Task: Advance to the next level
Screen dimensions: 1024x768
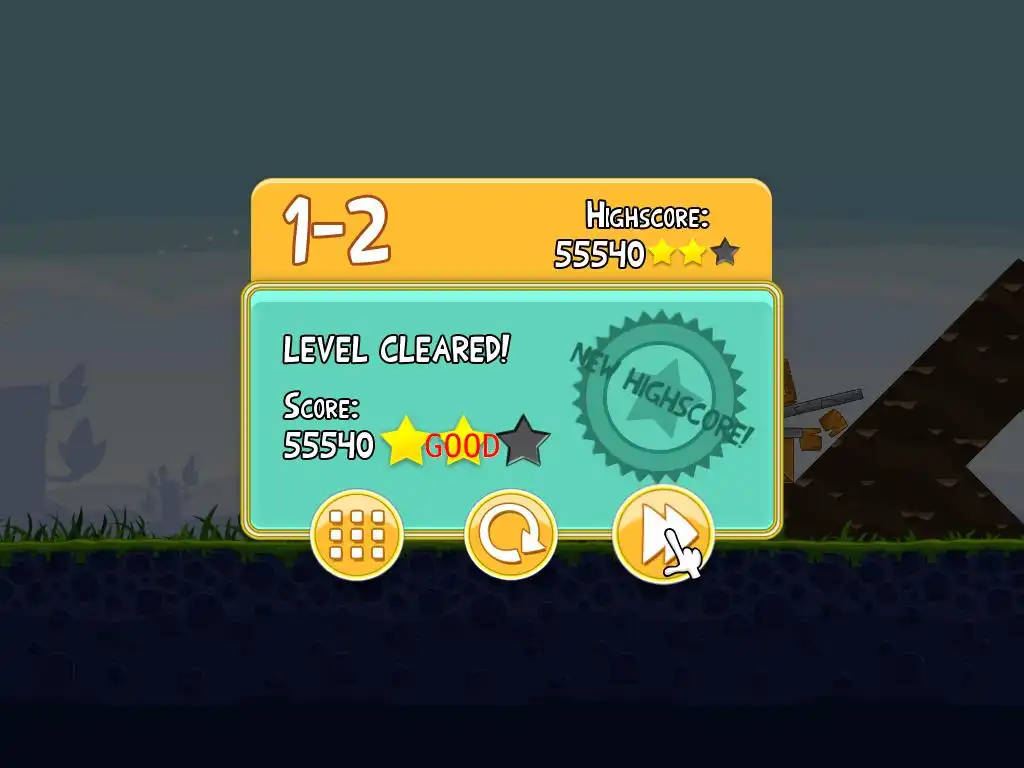Action: [x=662, y=535]
